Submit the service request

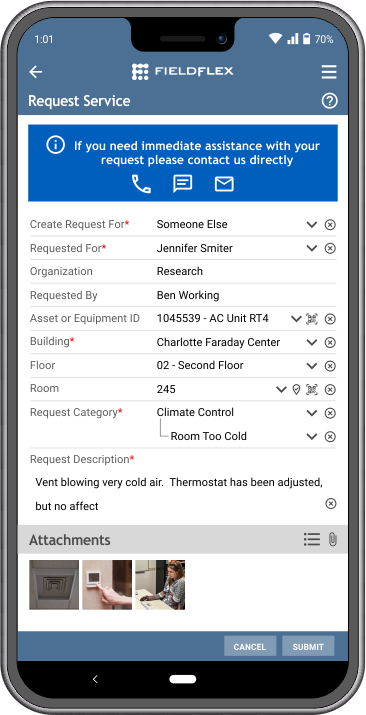click(308, 647)
